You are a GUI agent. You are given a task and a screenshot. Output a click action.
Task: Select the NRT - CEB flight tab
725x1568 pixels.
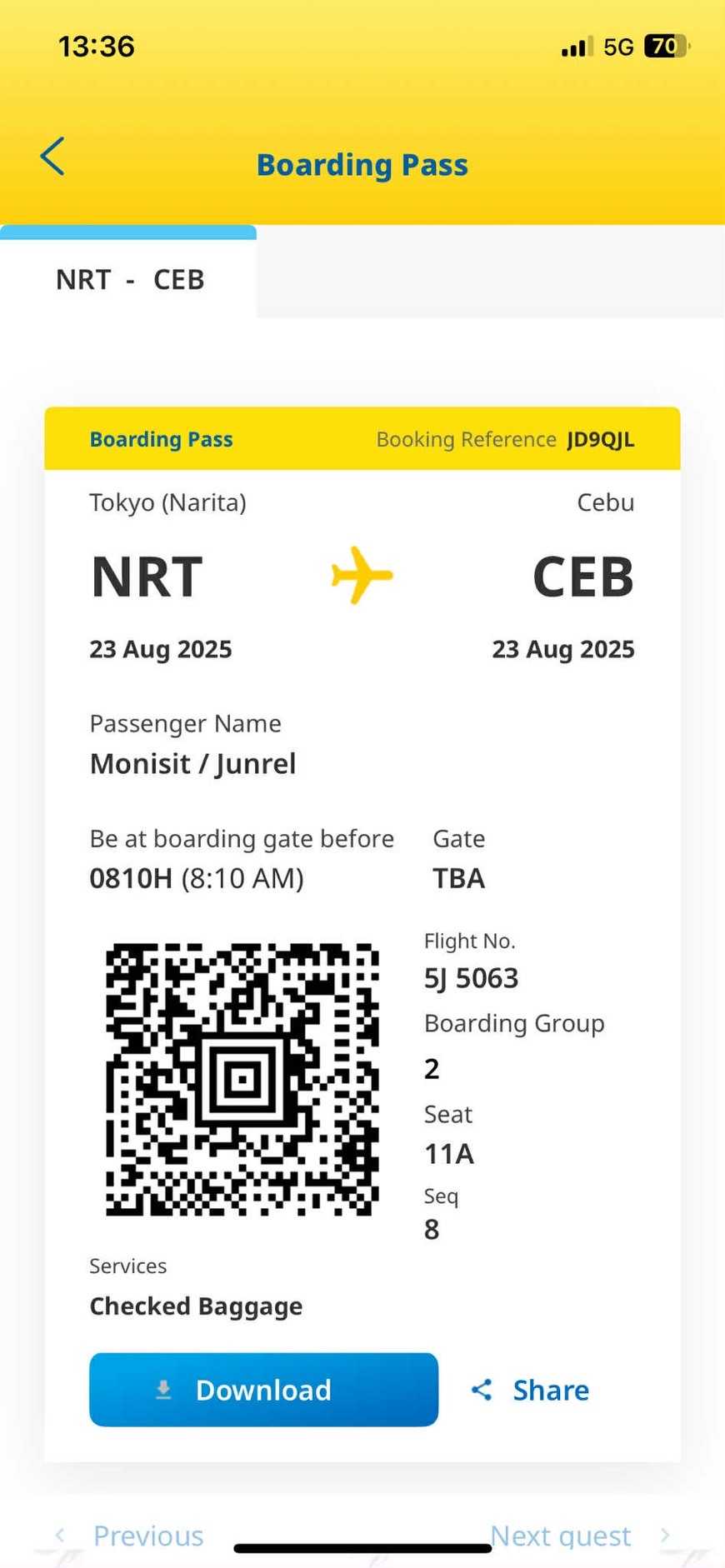129,279
